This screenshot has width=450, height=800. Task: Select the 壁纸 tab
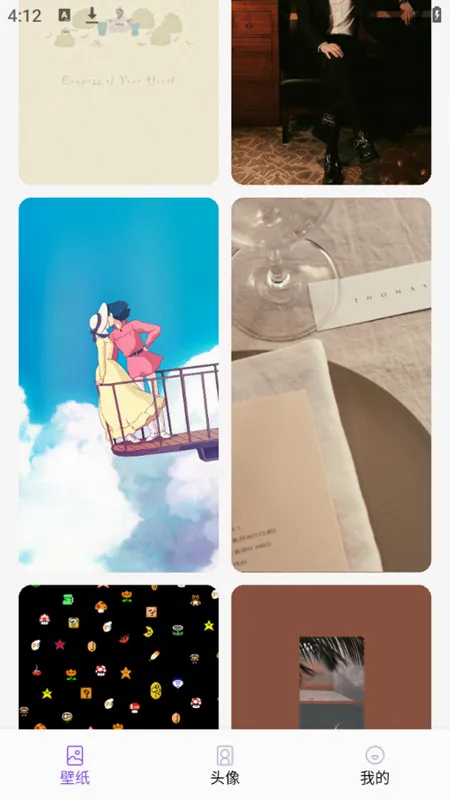pos(75,765)
